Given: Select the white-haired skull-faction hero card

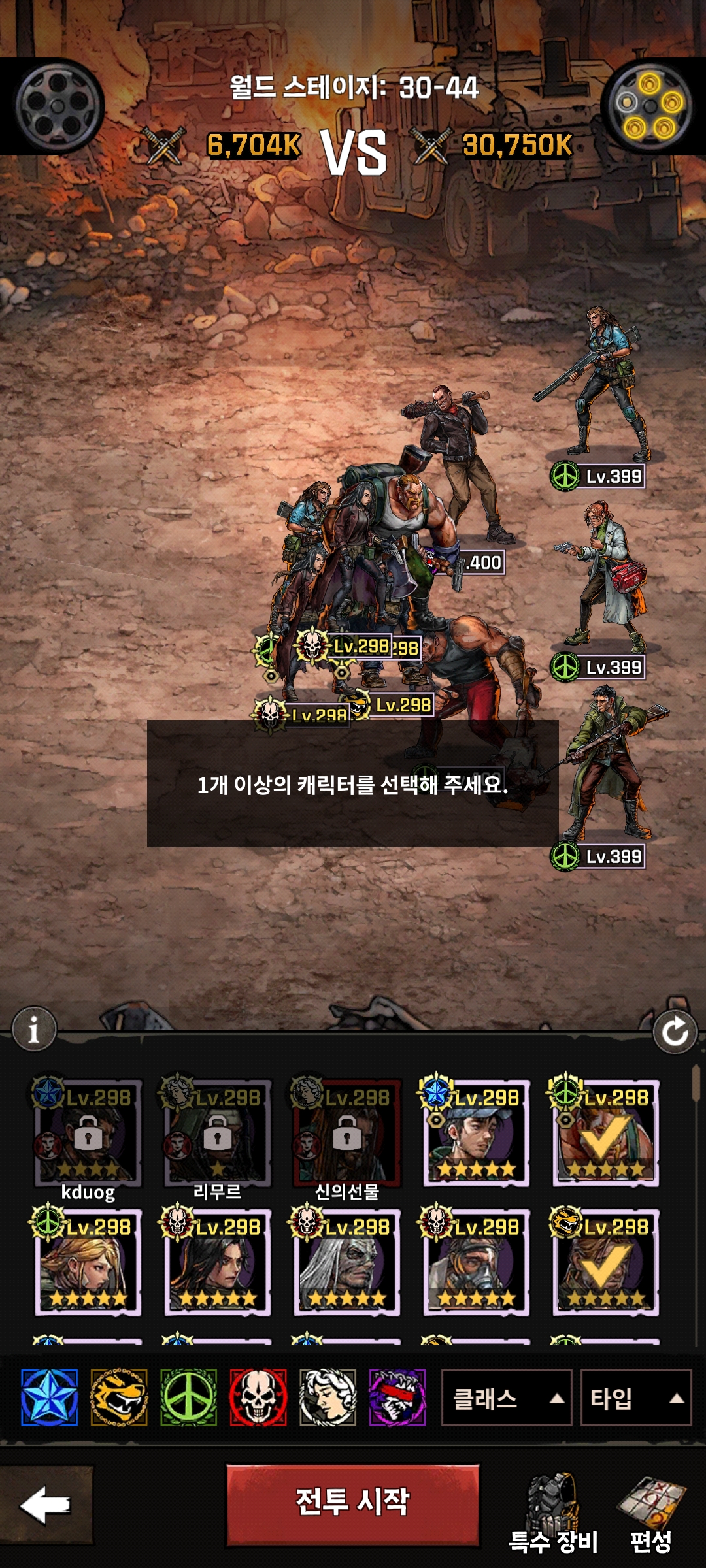Looking at the screenshot, I should (x=346, y=1262).
